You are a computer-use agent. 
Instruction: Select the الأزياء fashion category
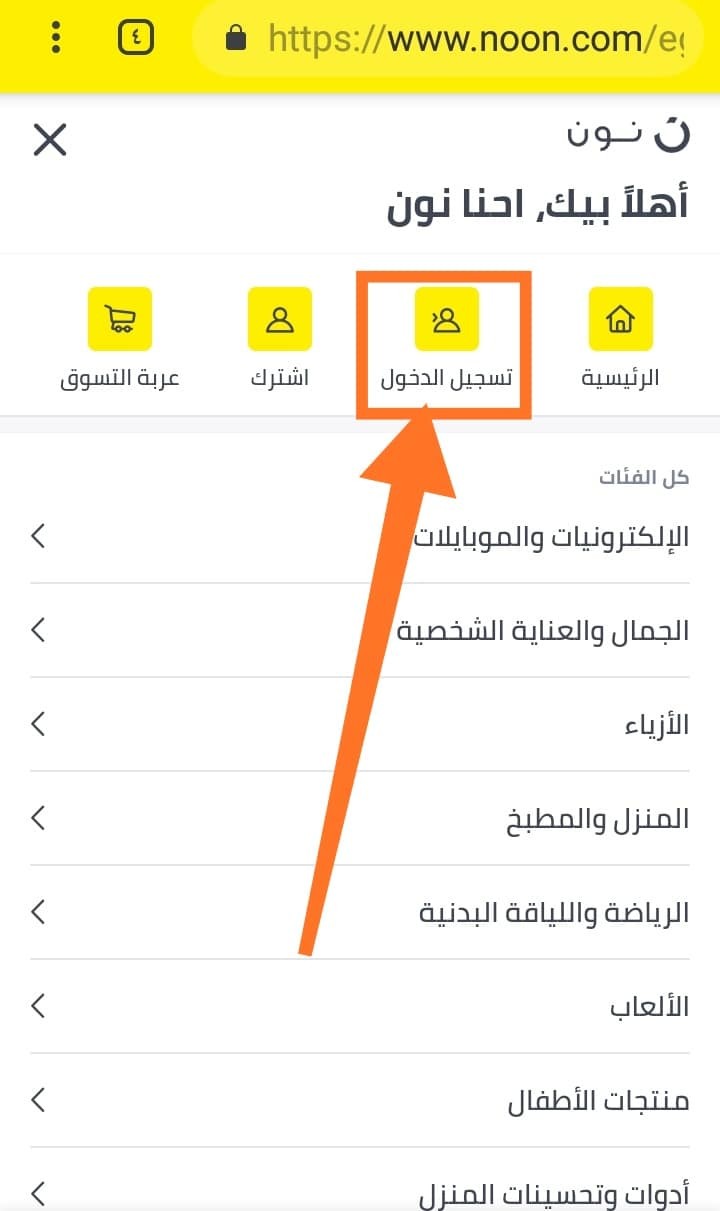tap(360, 724)
